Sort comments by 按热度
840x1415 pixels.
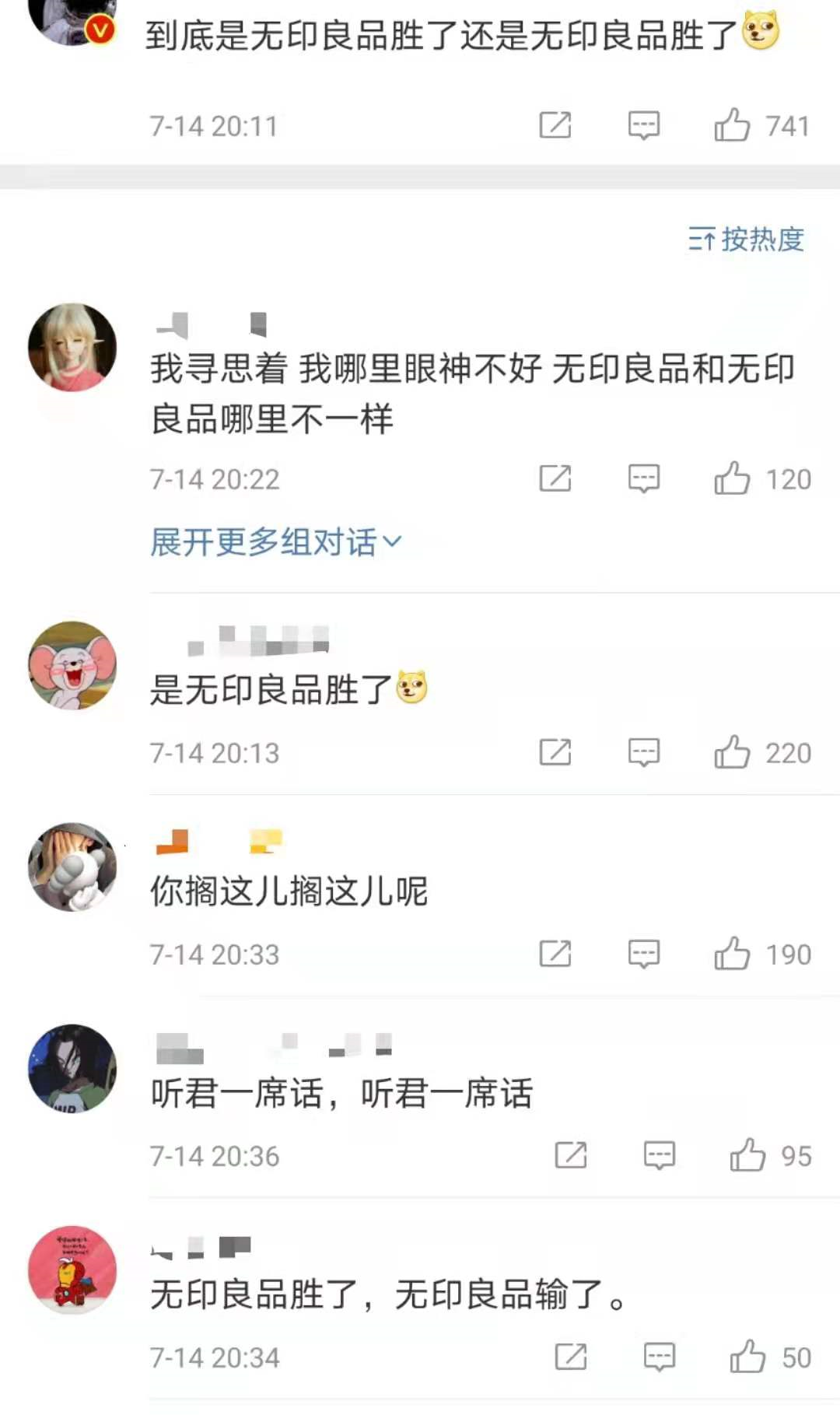click(746, 239)
